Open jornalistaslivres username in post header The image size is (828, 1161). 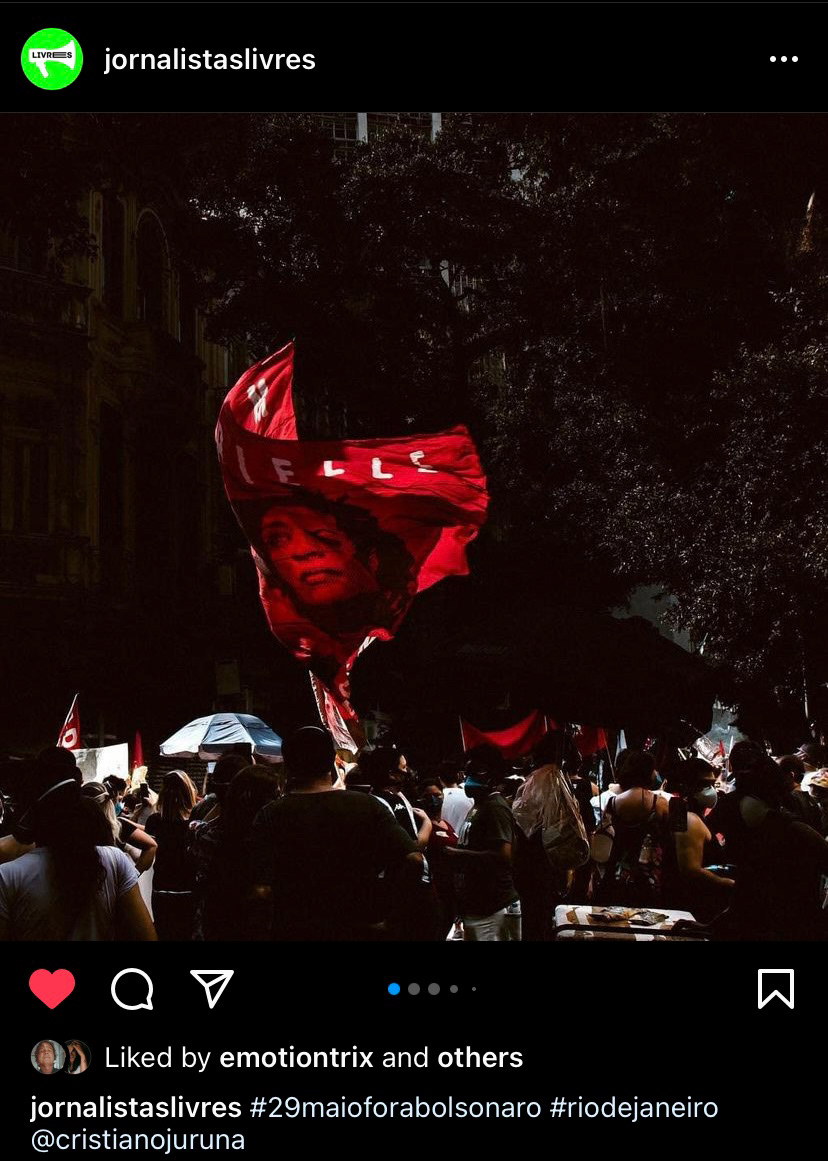pyautogui.click(x=209, y=60)
